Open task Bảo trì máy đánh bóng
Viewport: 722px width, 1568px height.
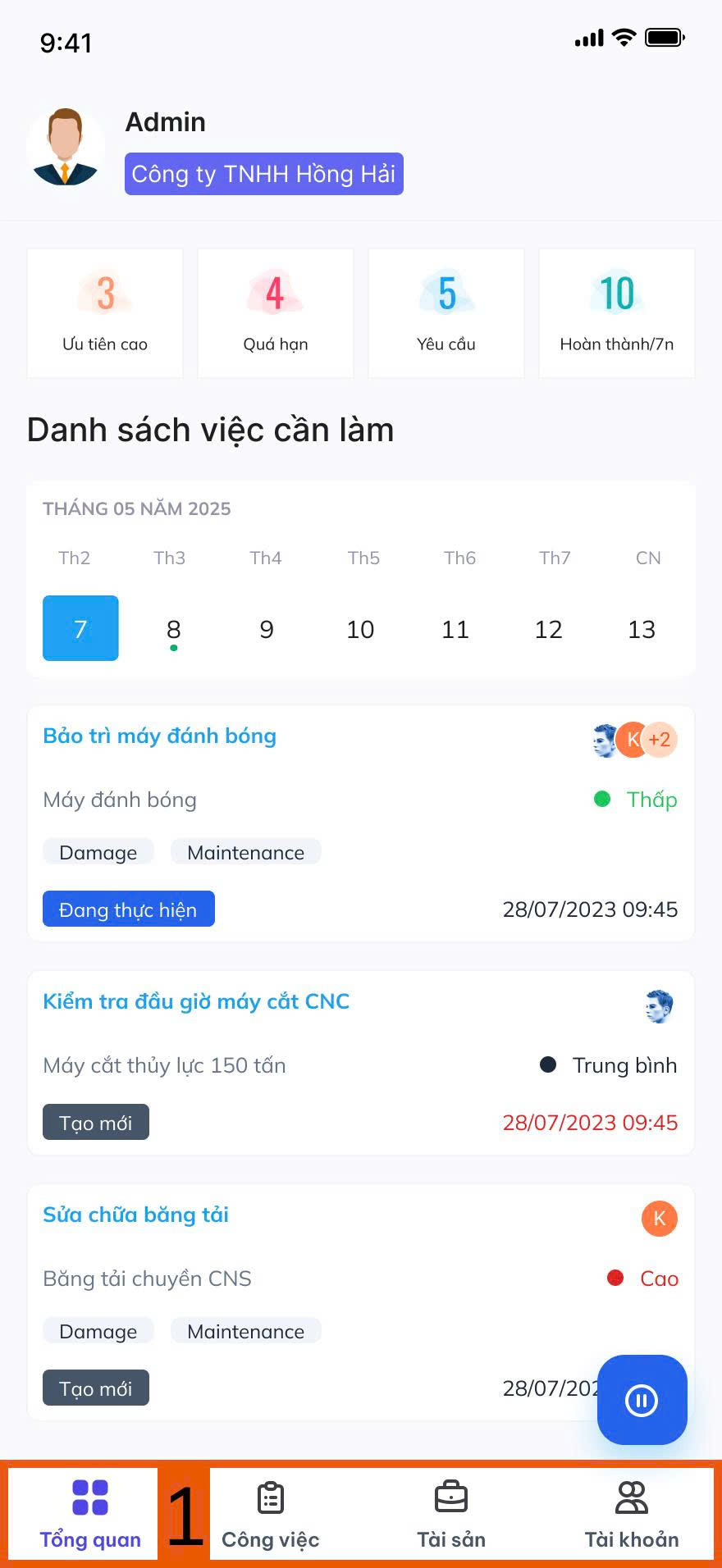tap(160, 736)
